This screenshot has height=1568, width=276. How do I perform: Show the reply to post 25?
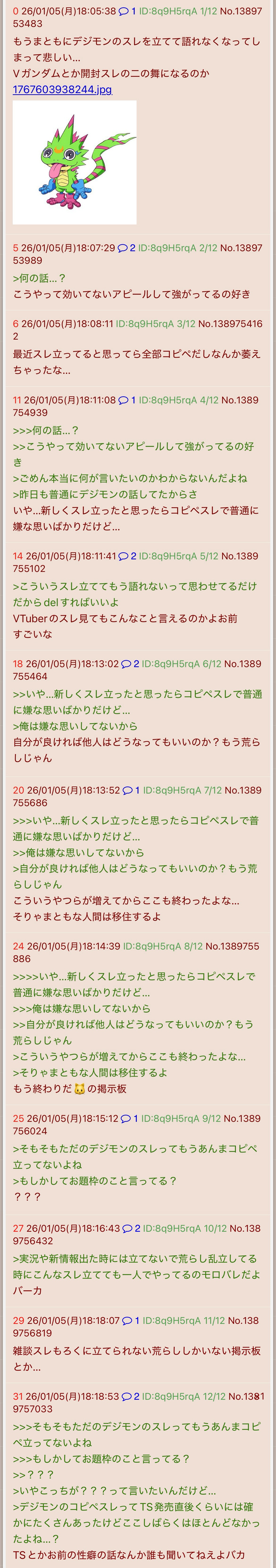click(130, 1118)
